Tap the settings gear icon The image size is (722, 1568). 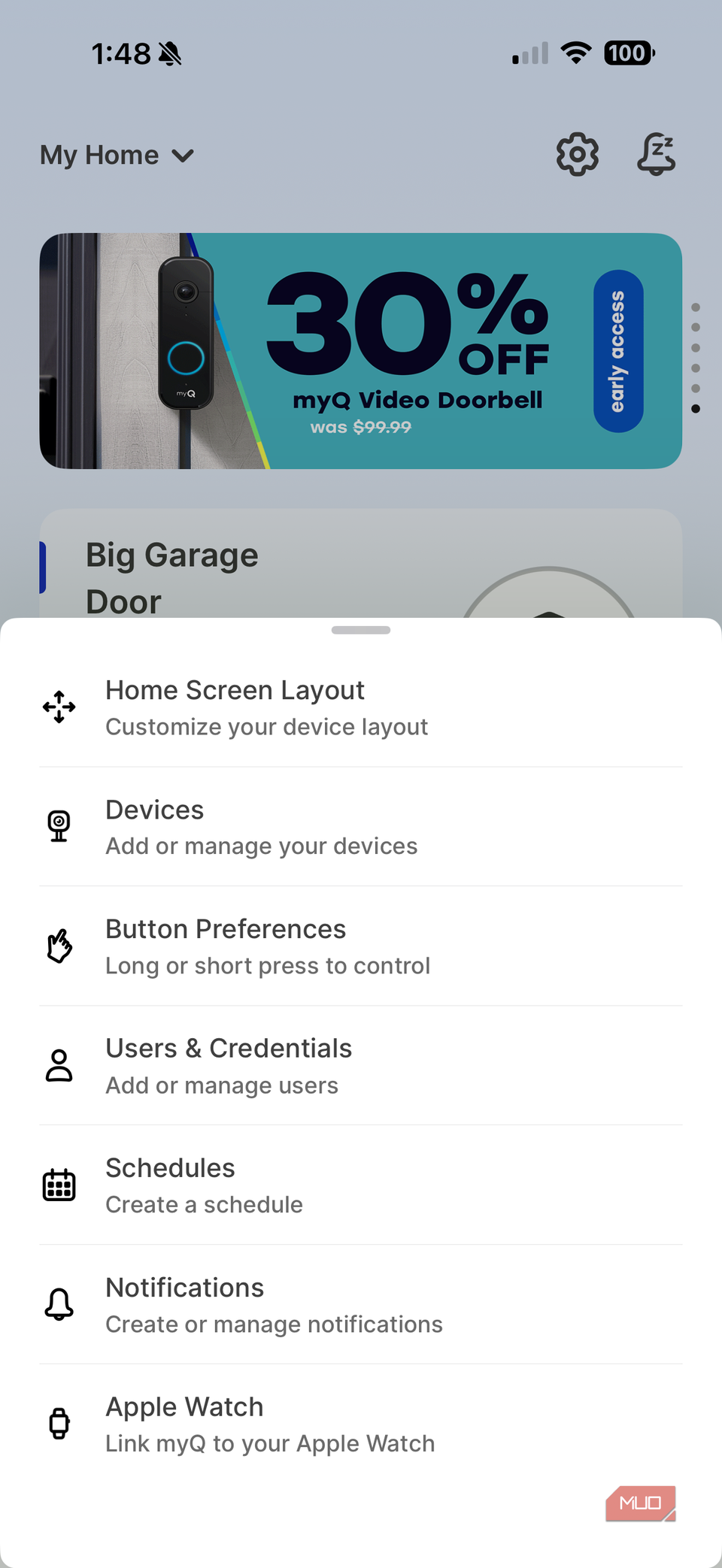pyautogui.click(x=577, y=155)
